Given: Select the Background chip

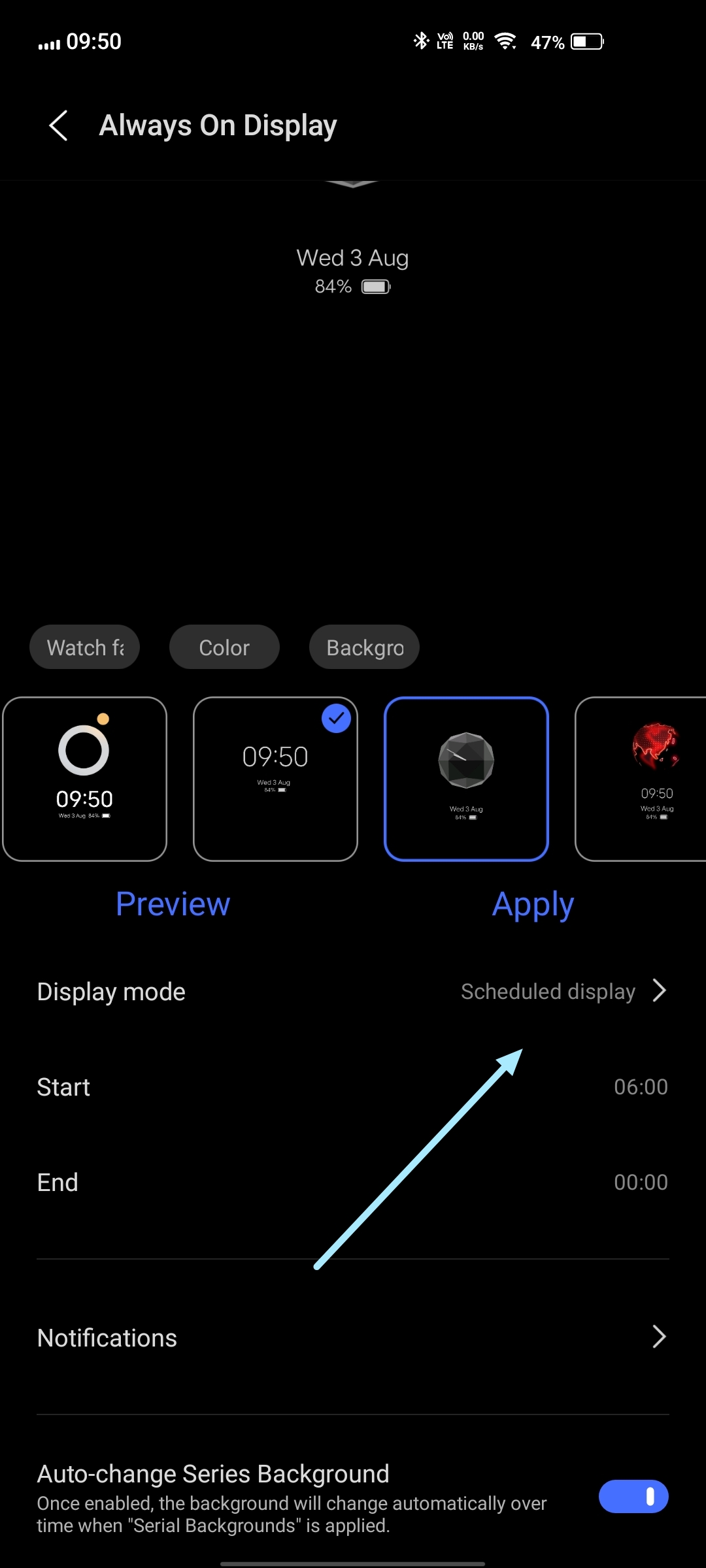Looking at the screenshot, I should [x=364, y=647].
